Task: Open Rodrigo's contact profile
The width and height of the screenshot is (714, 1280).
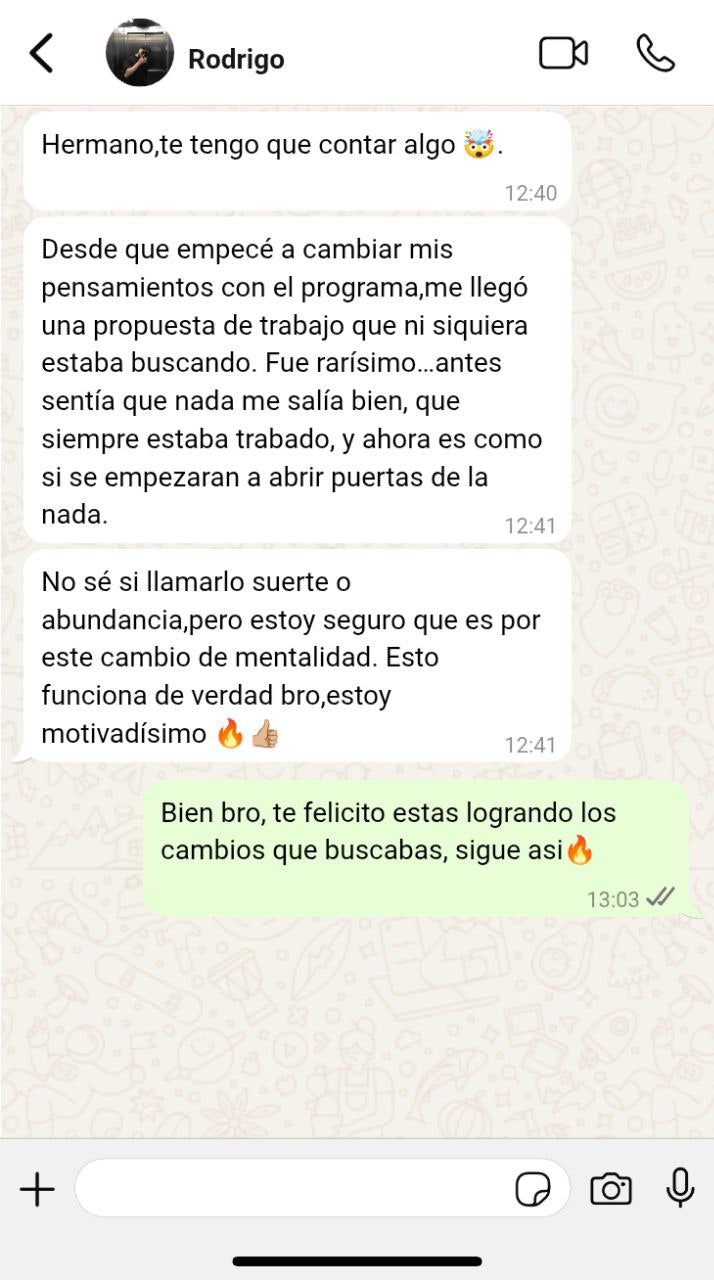Action: [235, 59]
